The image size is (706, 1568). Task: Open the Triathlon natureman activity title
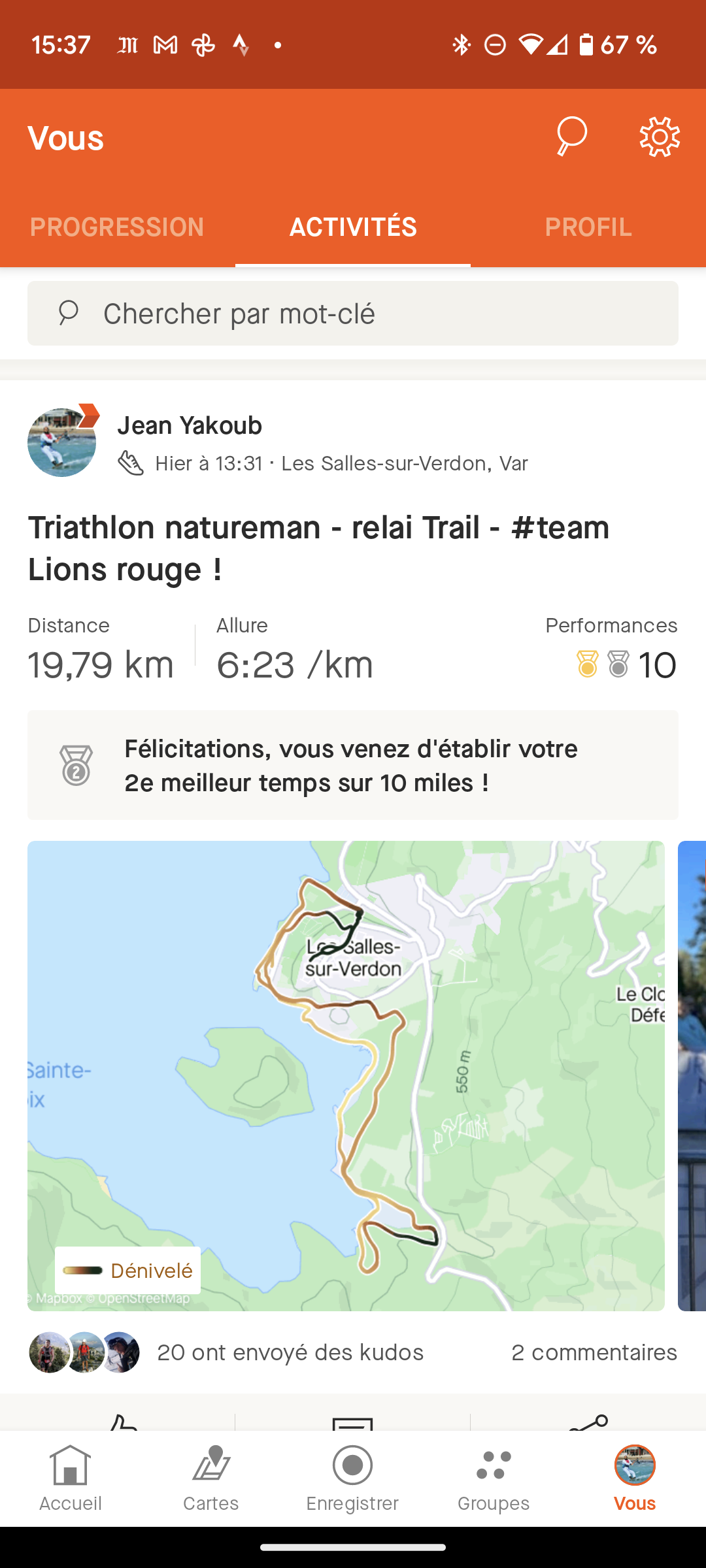318,548
